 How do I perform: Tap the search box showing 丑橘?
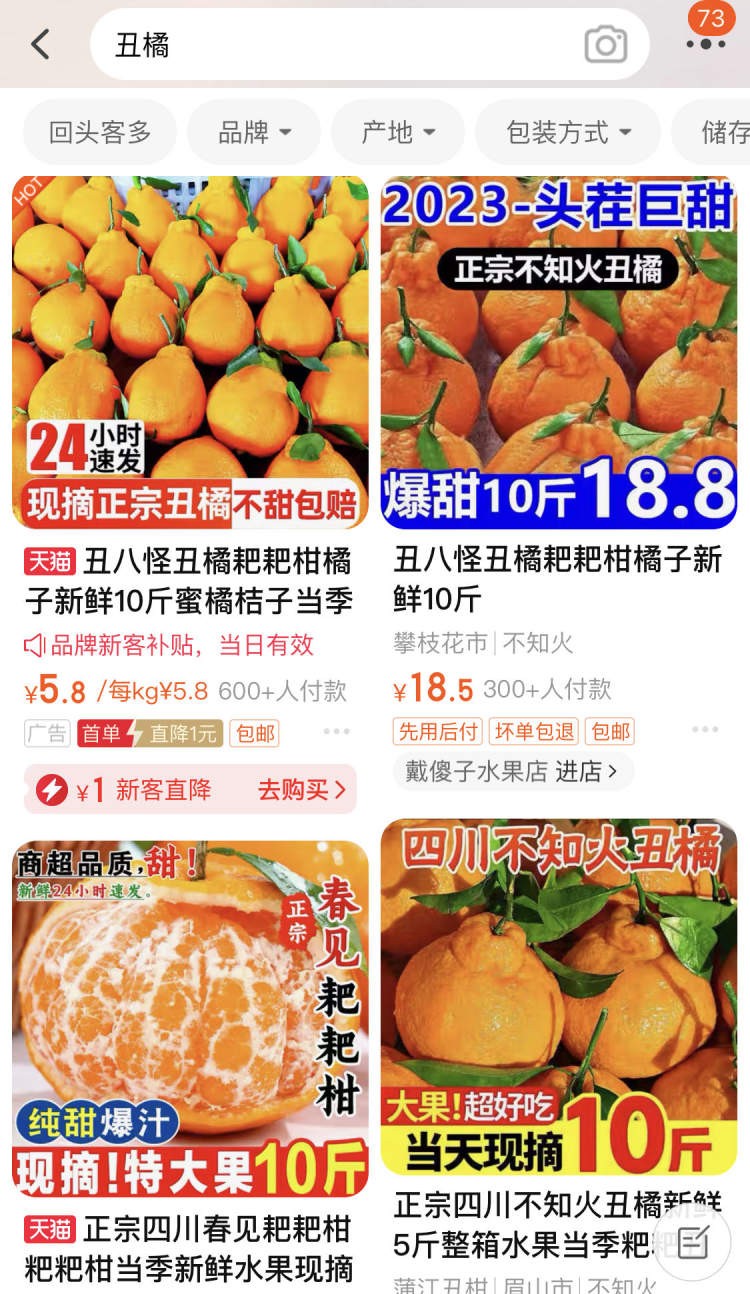tap(340, 45)
